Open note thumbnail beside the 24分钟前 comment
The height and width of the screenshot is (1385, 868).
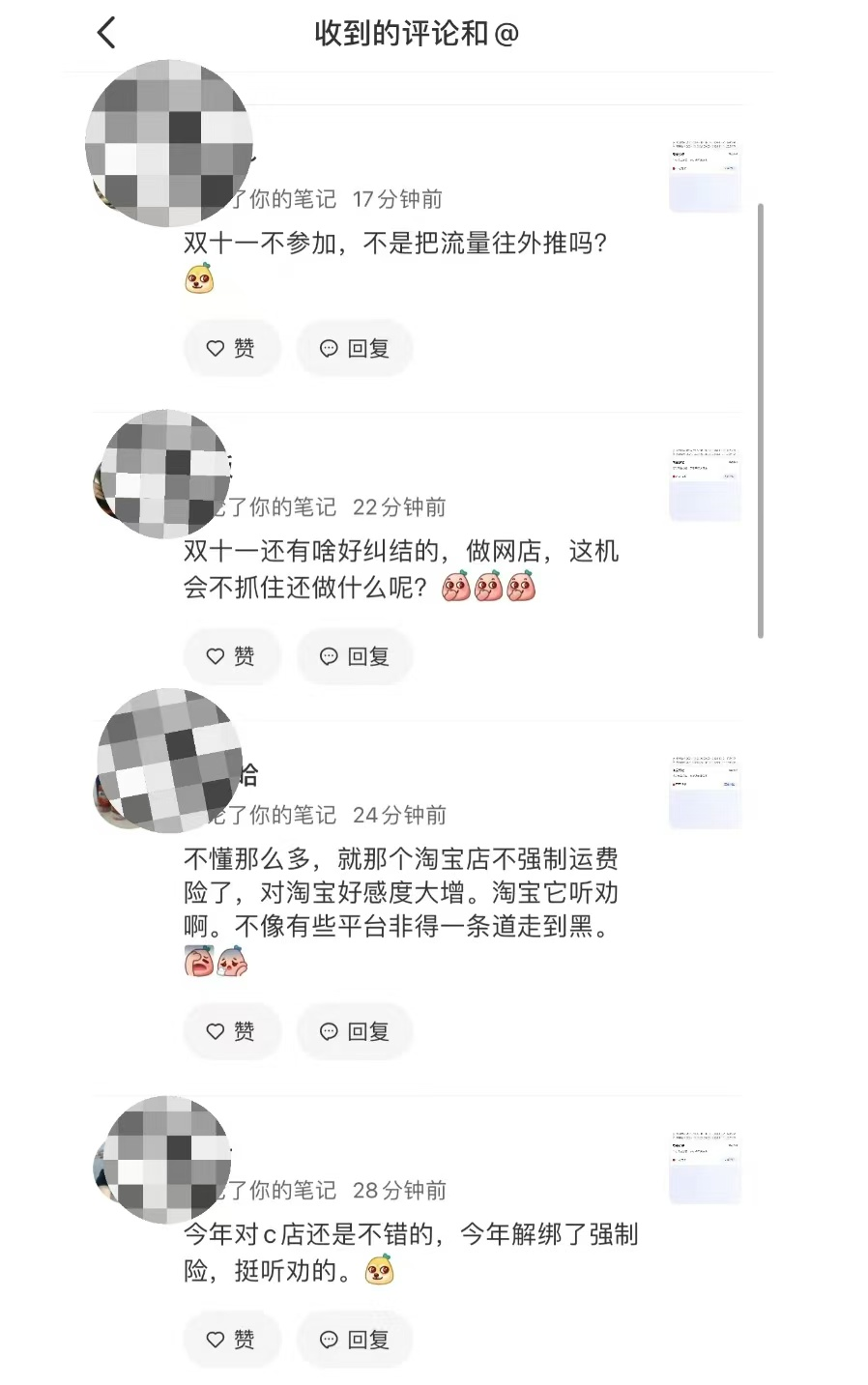pos(705,792)
